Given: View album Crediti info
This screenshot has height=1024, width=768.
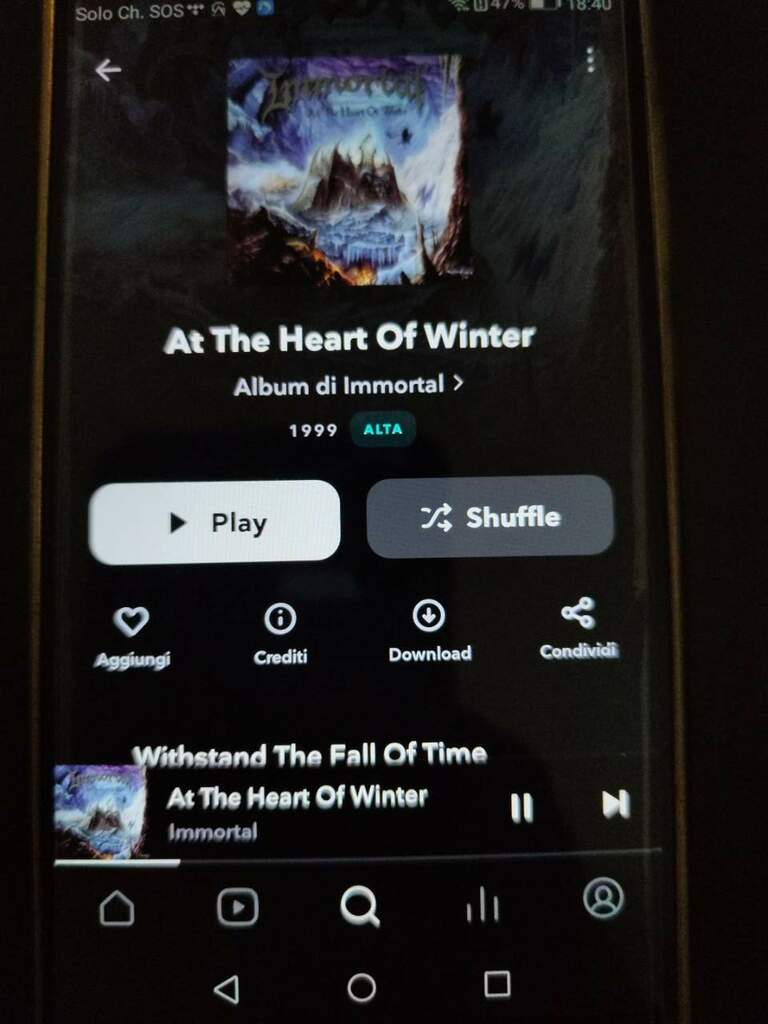Looking at the screenshot, I should (x=280, y=634).
